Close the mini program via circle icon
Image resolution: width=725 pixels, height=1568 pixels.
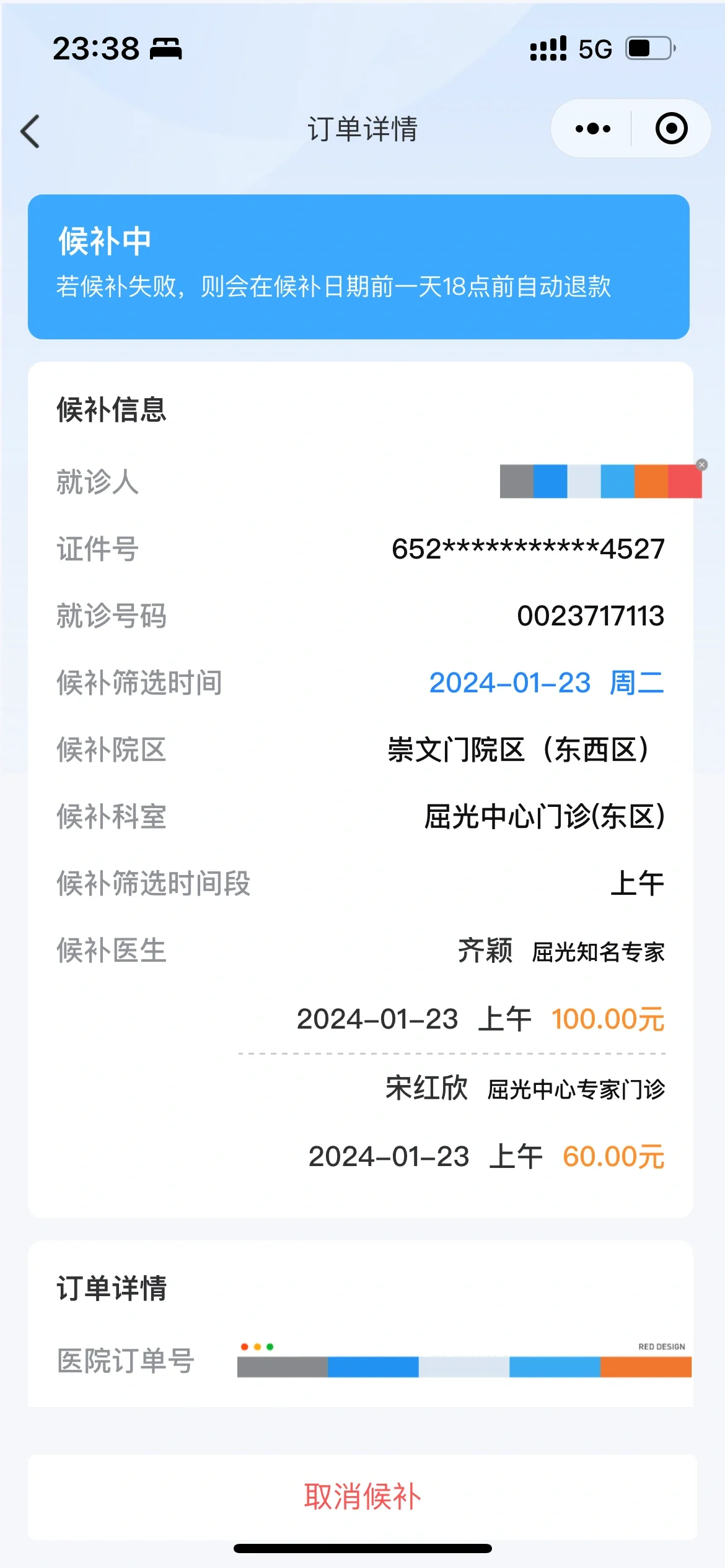pyautogui.click(x=671, y=129)
